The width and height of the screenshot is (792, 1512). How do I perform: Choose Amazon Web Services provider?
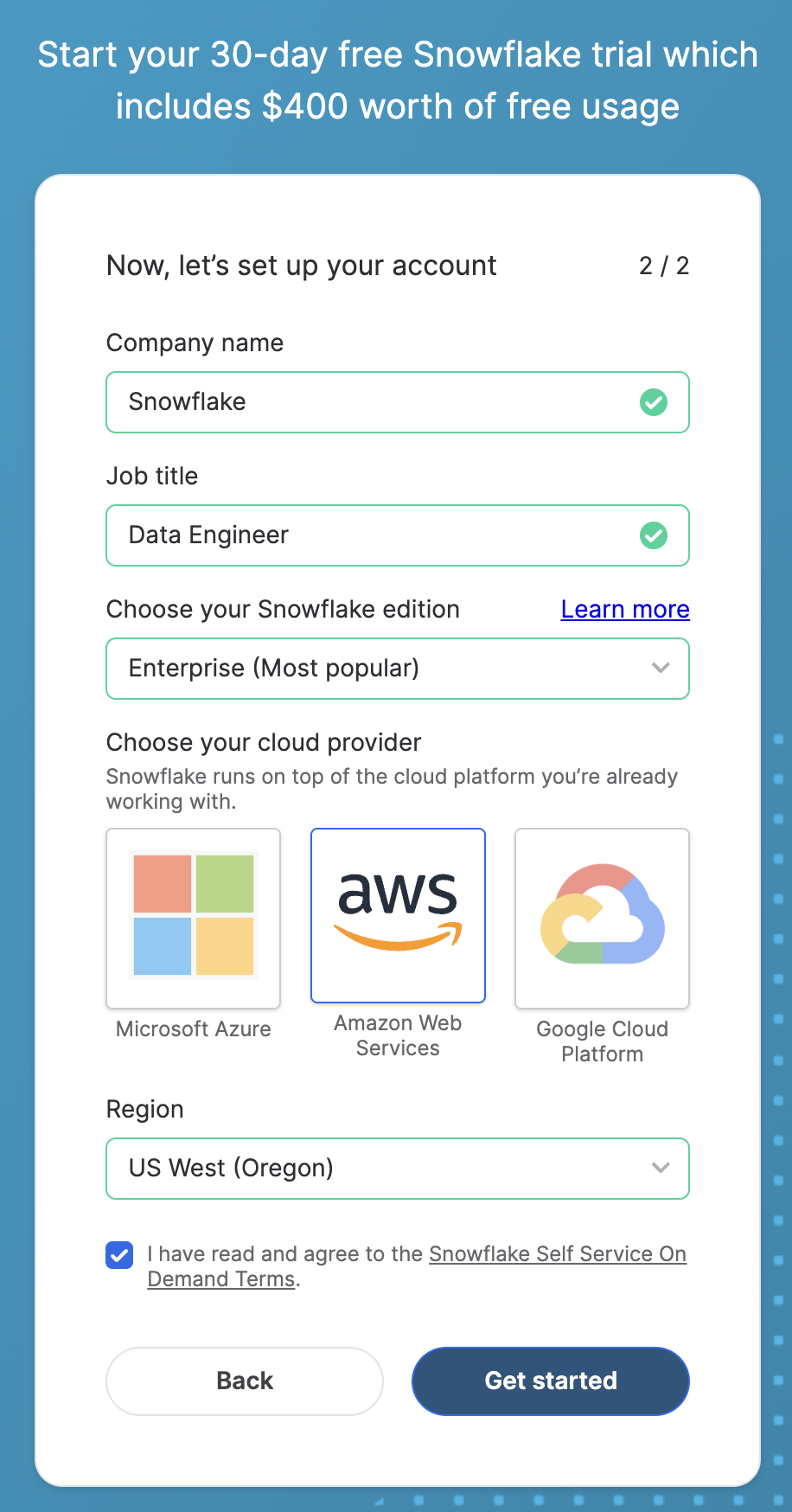click(x=398, y=916)
